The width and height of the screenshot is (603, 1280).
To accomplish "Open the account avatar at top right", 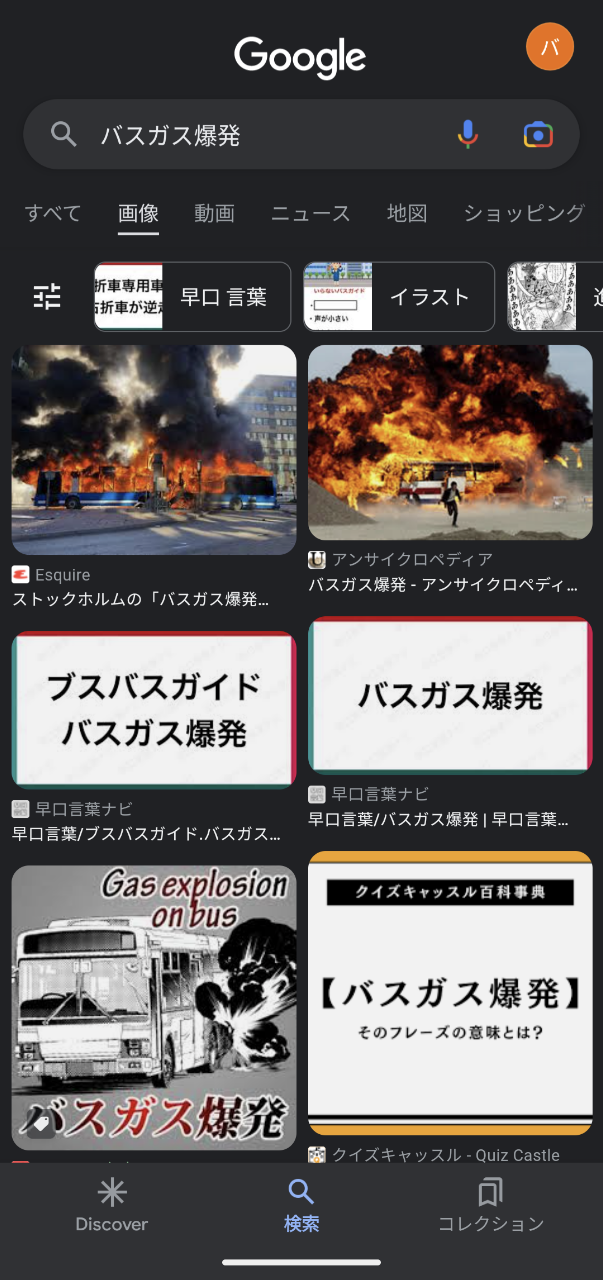I will click(x=549, y=47).
